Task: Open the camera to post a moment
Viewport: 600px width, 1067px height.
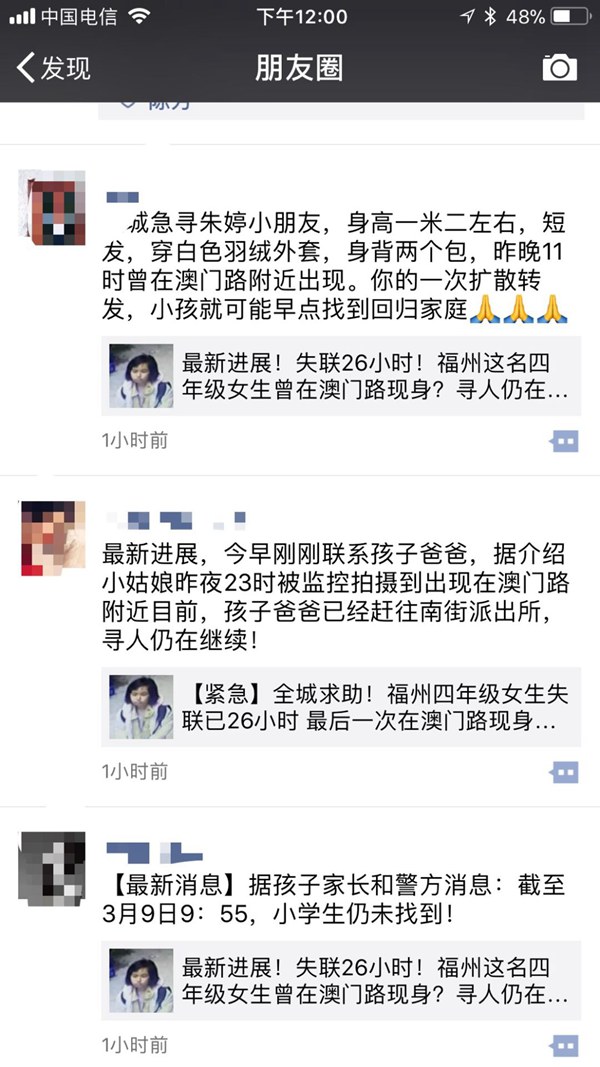Action: 559,67
